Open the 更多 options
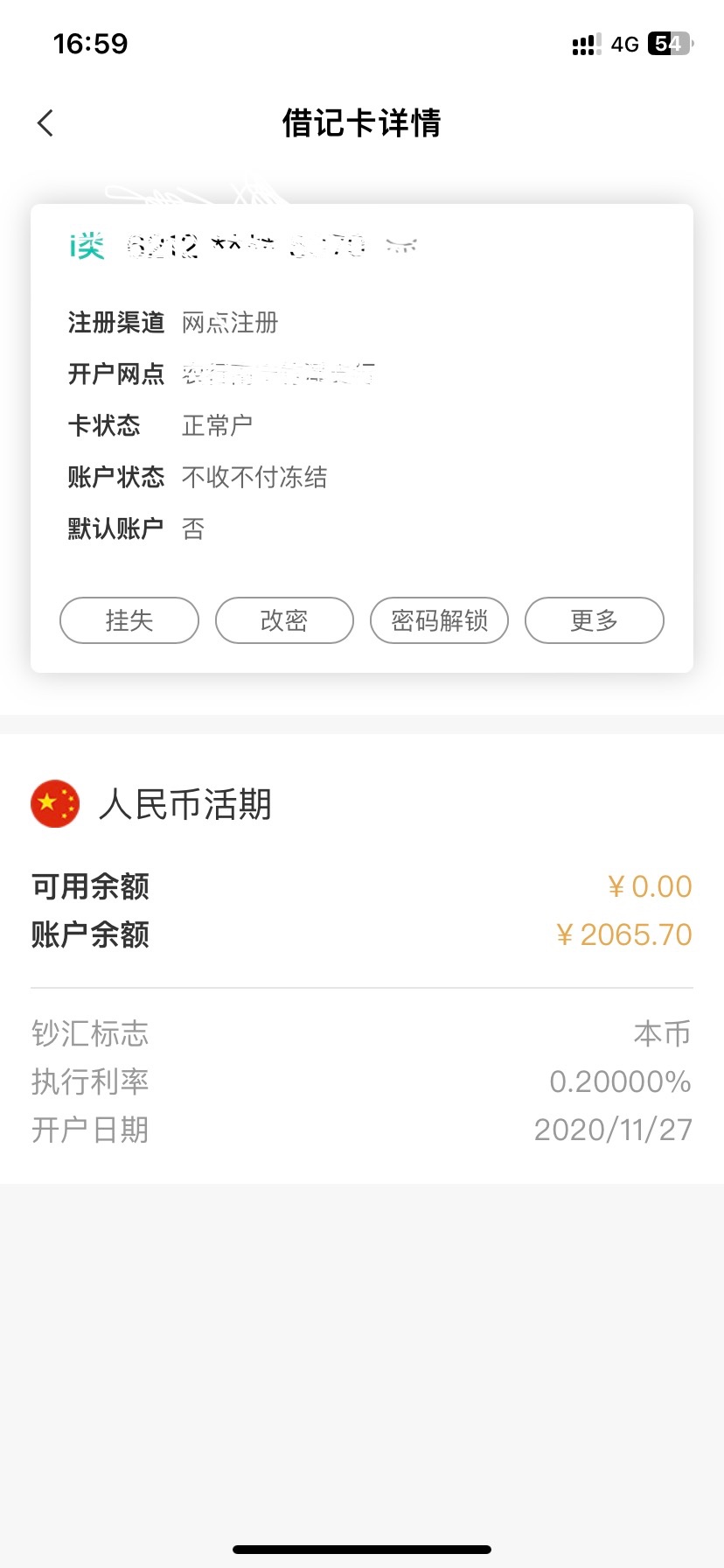Viewport: 724px width, 1568px height. pyautogui.click(x=595, y=620)
